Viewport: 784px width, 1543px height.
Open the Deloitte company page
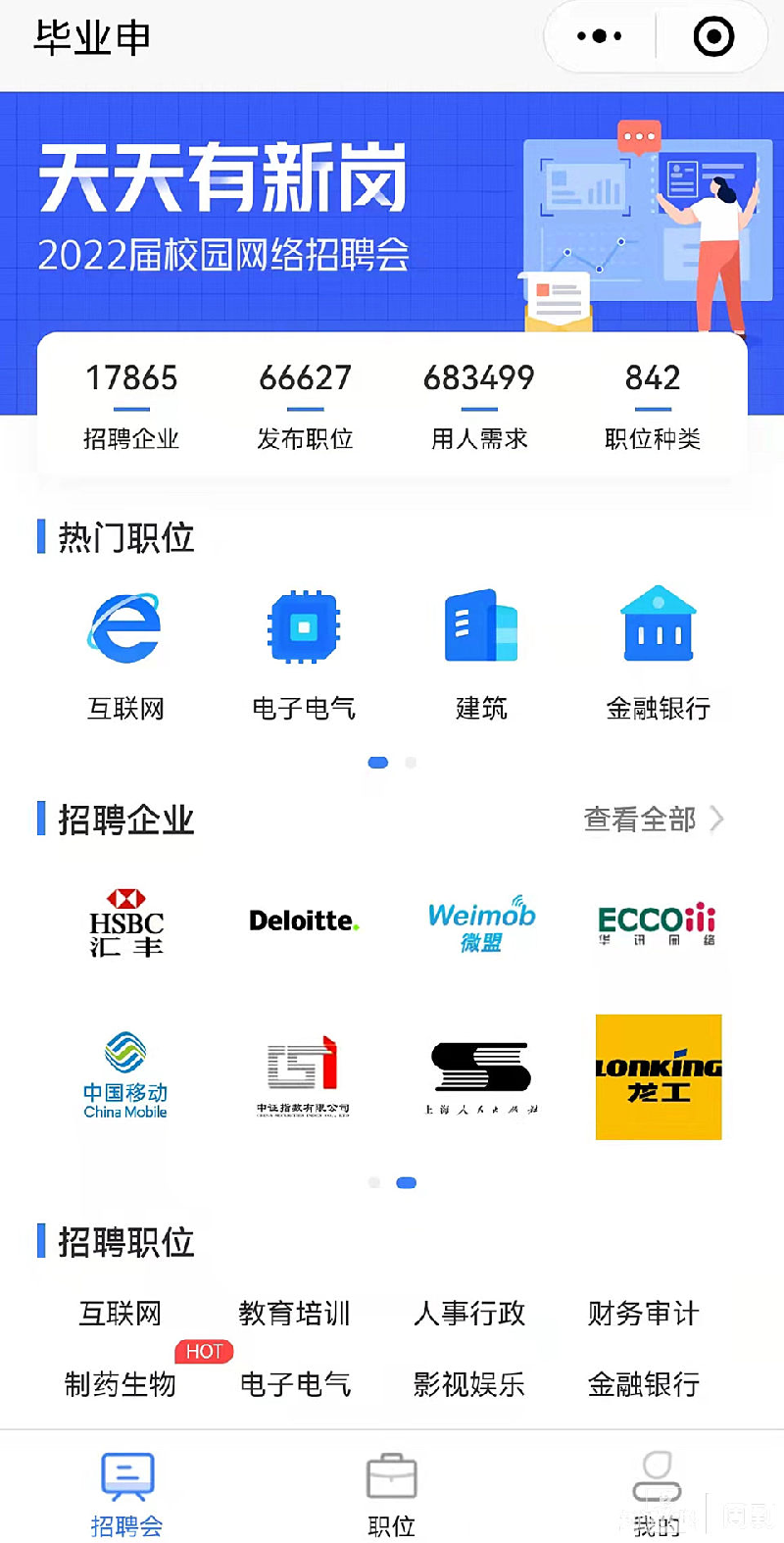[304, 921]
